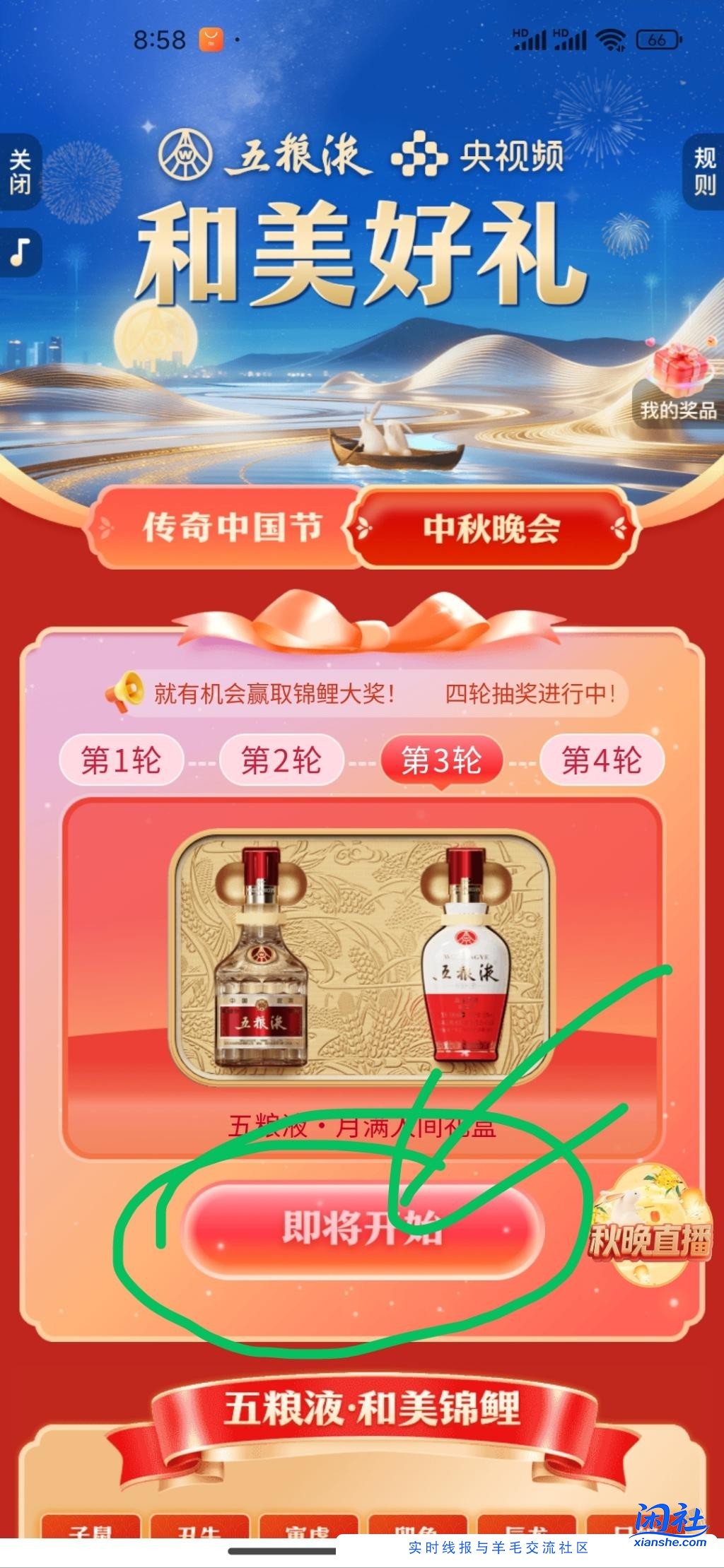This screenshot has height=1568, width=724.
Task: Switch to the 传奇中国节 tab
Action: tap(232, 527)
